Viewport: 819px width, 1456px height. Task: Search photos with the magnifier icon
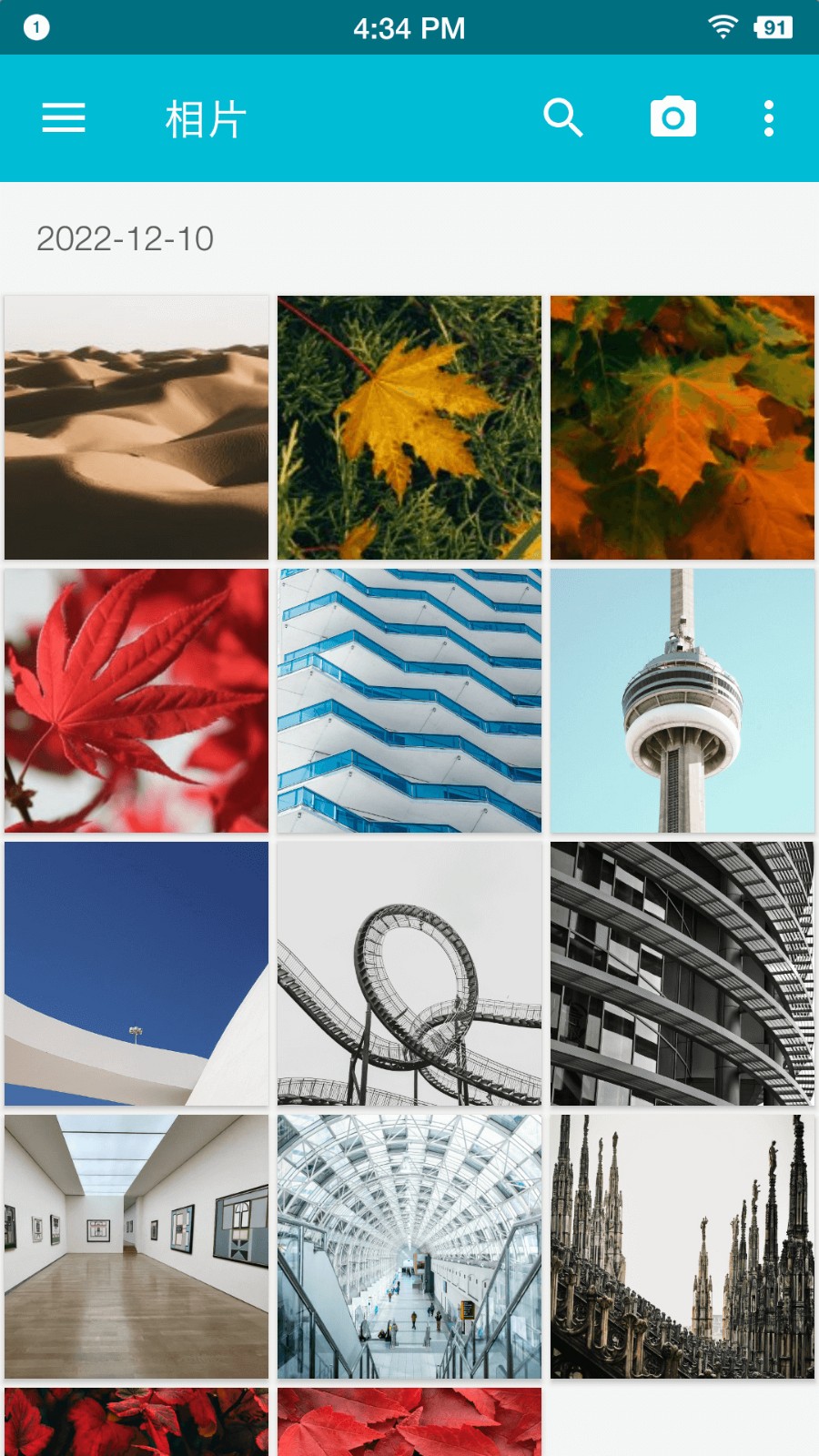point(562,118)
